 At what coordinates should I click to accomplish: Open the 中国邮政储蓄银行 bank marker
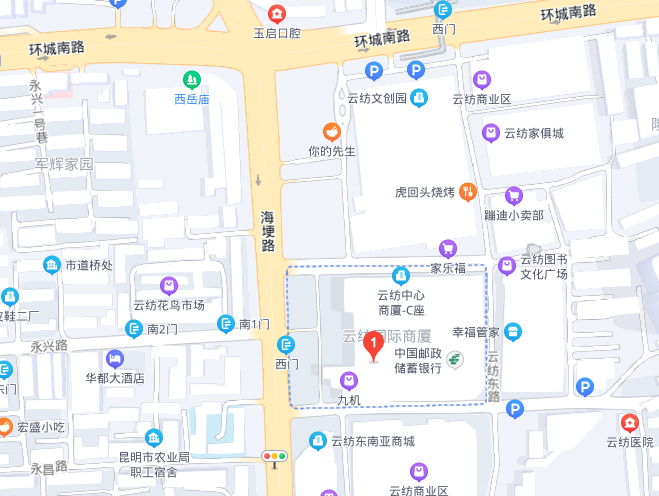coord(455,360)
